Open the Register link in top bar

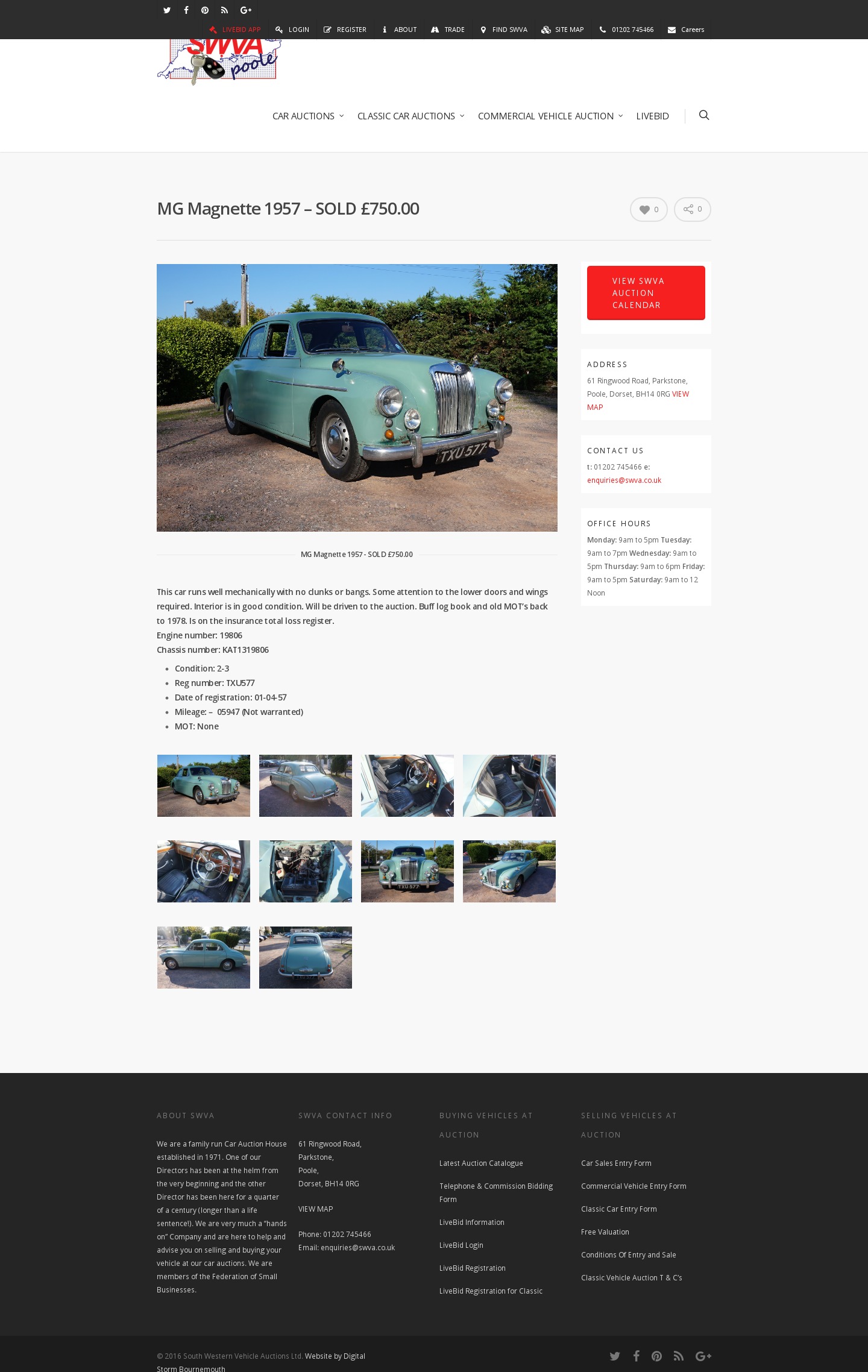point(345,30)
